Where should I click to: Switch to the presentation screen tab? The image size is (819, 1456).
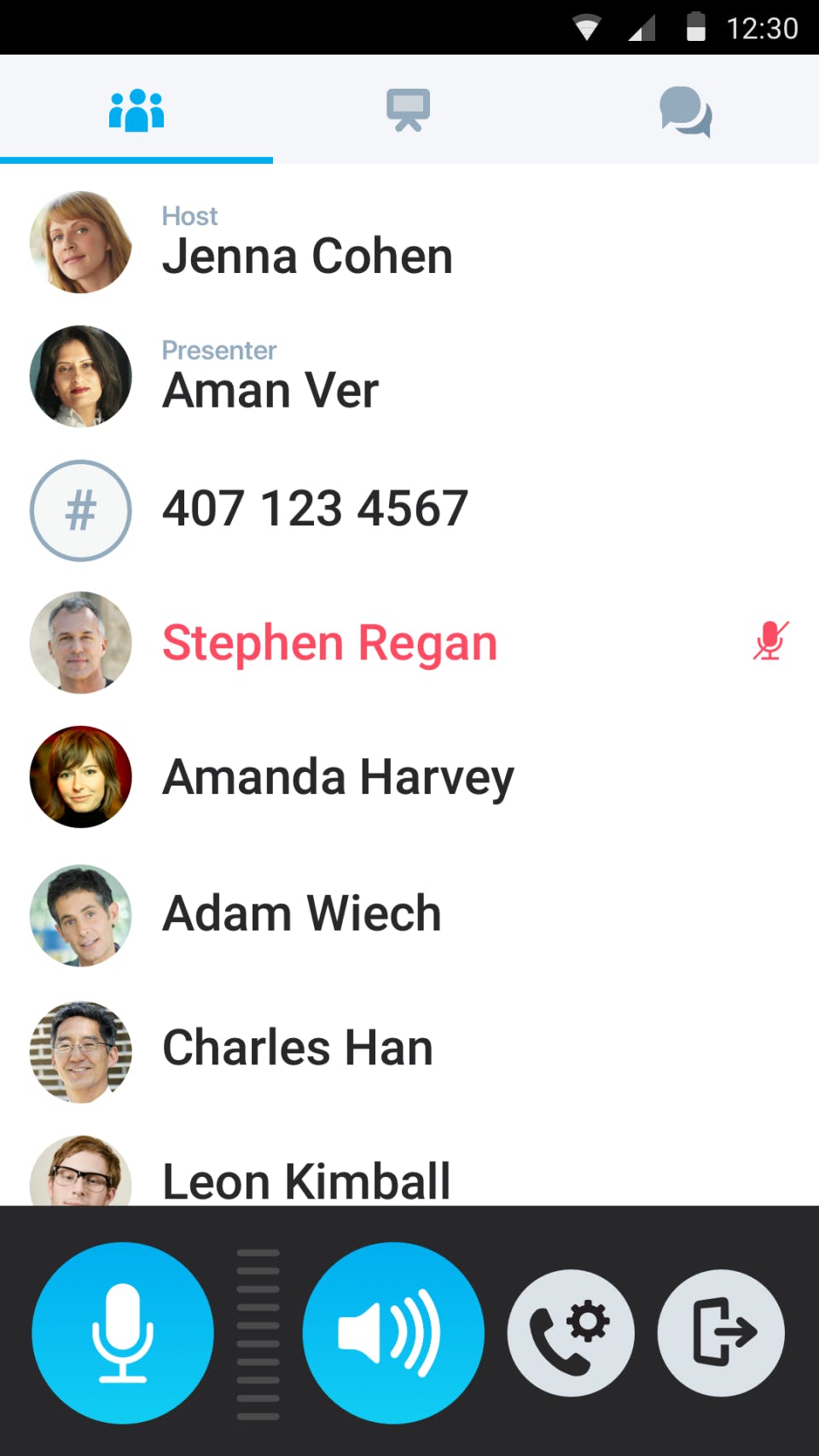(x=409, y=110)
